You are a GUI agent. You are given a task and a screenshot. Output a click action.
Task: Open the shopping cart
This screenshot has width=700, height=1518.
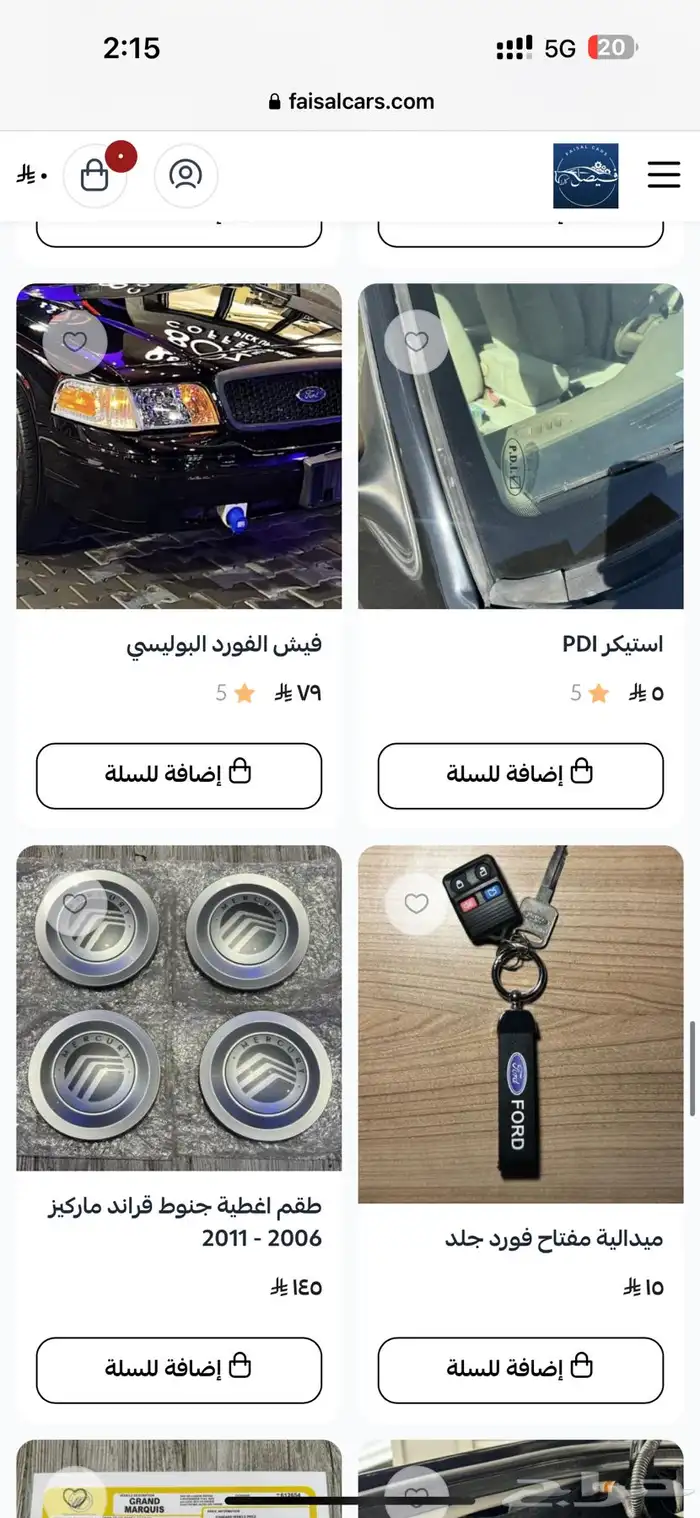95,176
